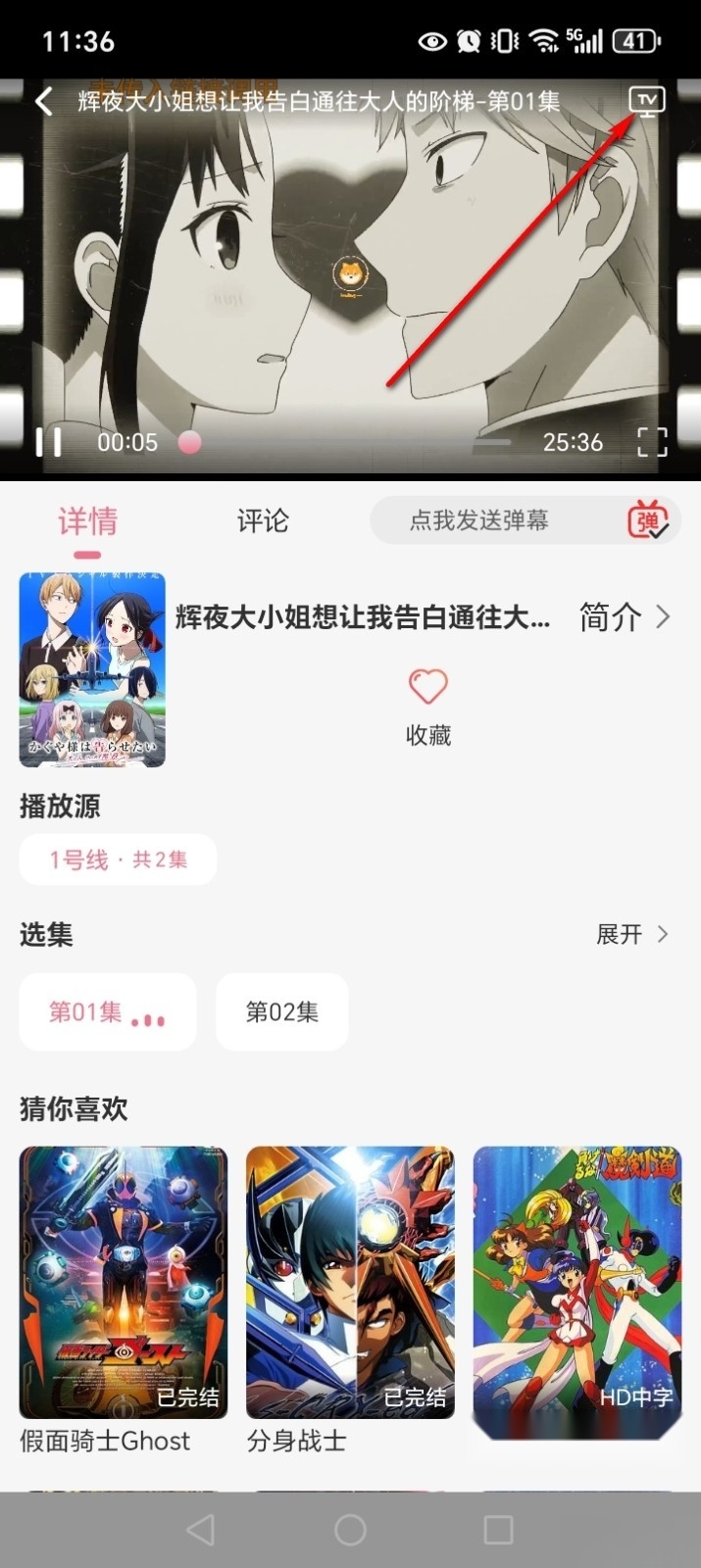The width and height of the screenshot is (701, 1568).
Task: Go back using the video's back arrow
Action: 44,101
